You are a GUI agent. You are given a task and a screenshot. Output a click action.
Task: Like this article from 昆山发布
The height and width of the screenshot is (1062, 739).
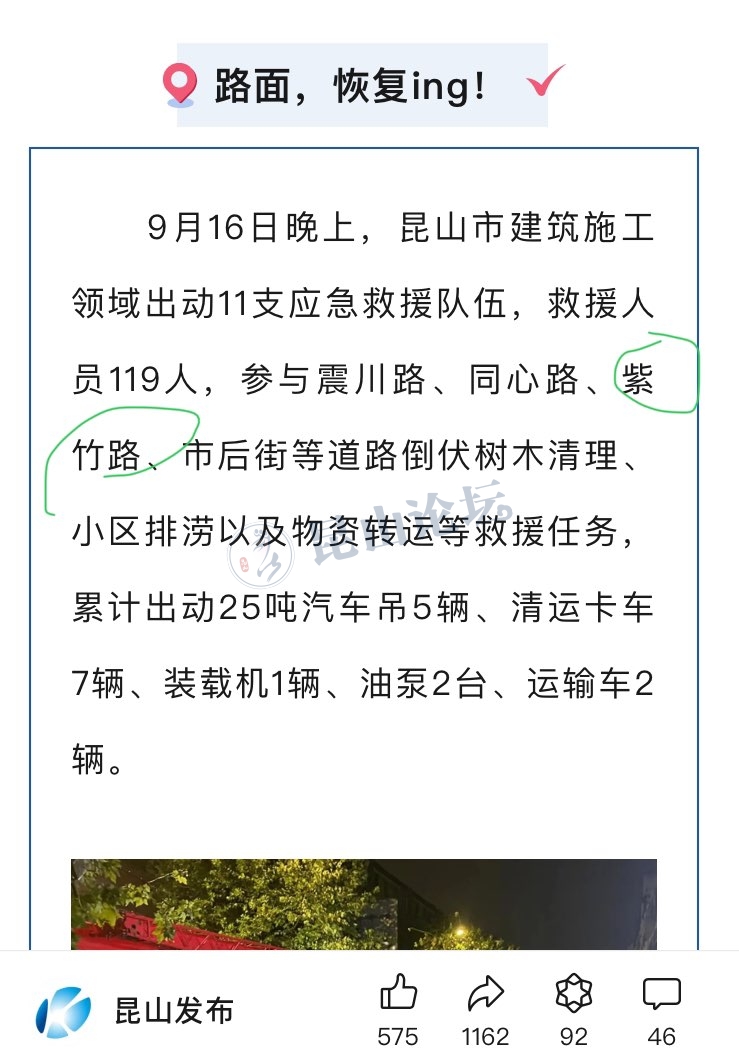pyautogui.click(x=398, y=995)
